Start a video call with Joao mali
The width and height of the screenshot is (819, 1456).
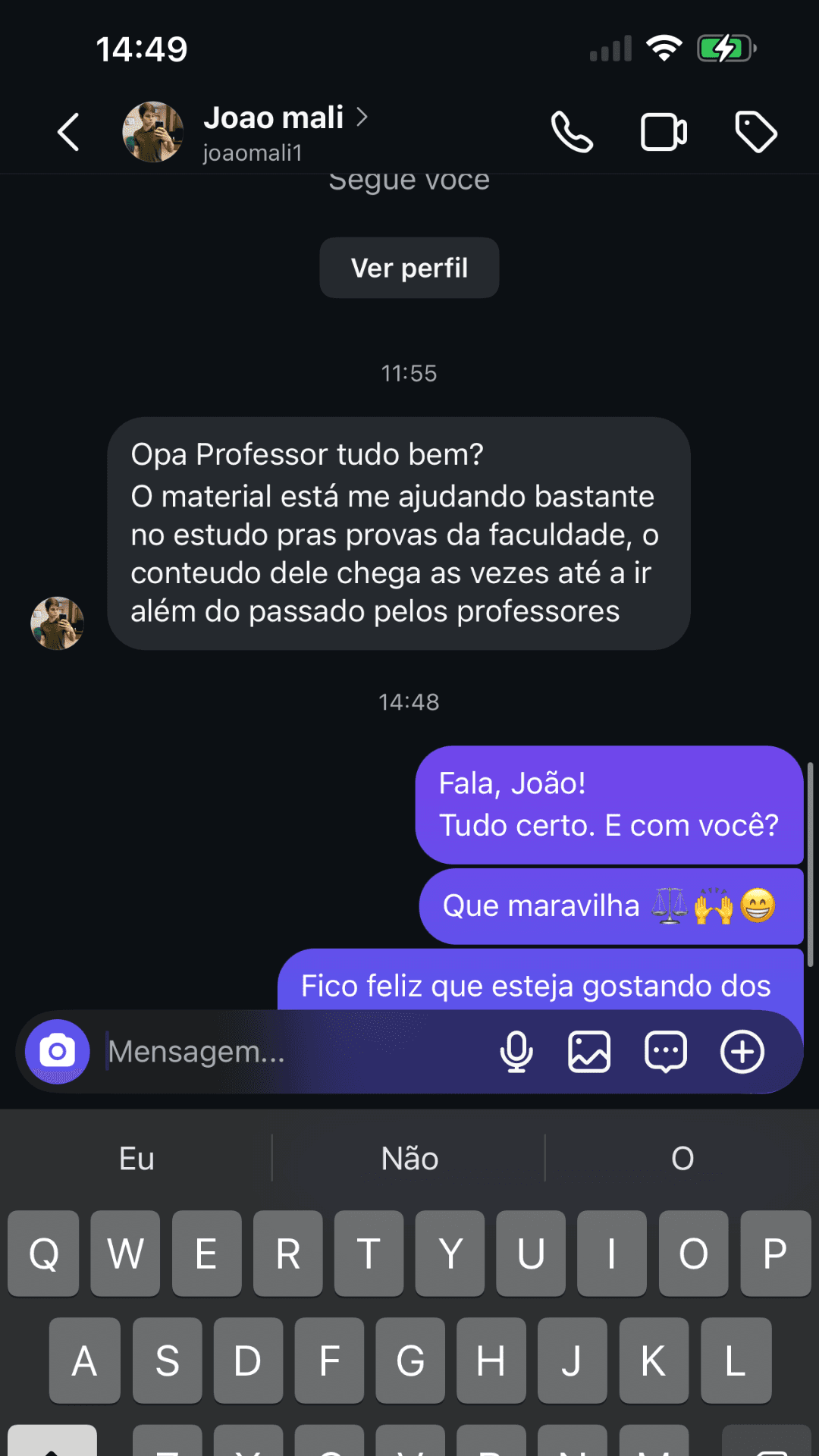[x=664, y=130]
